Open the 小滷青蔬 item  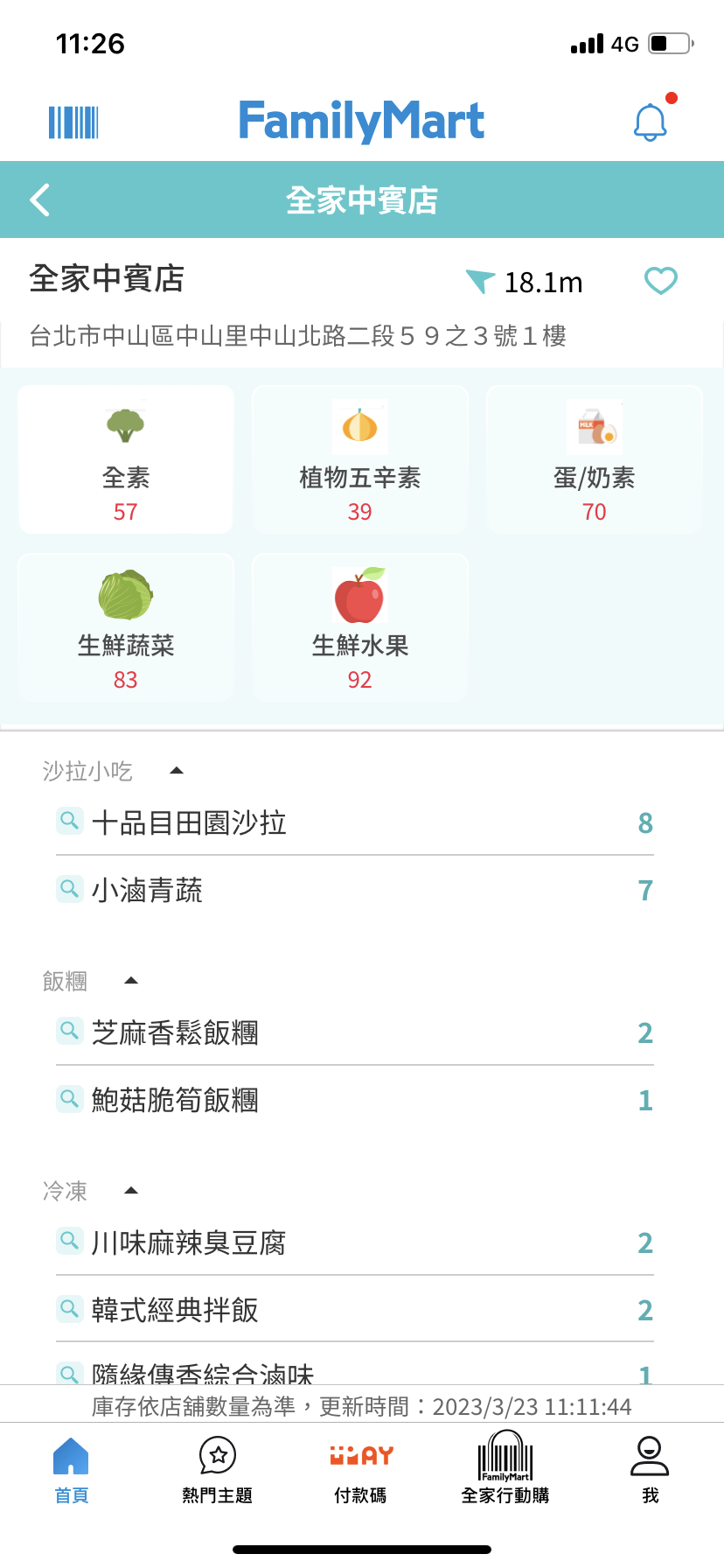355,890
